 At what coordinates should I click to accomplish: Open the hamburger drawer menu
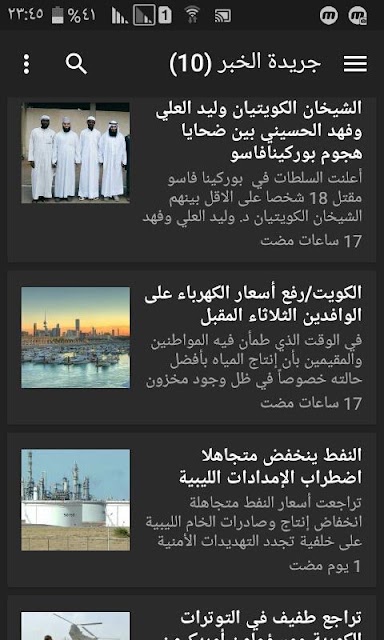(x=355, y=64)
